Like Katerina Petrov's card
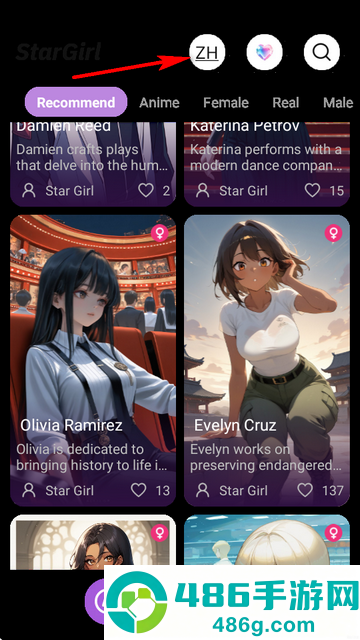 click(313, 190)
